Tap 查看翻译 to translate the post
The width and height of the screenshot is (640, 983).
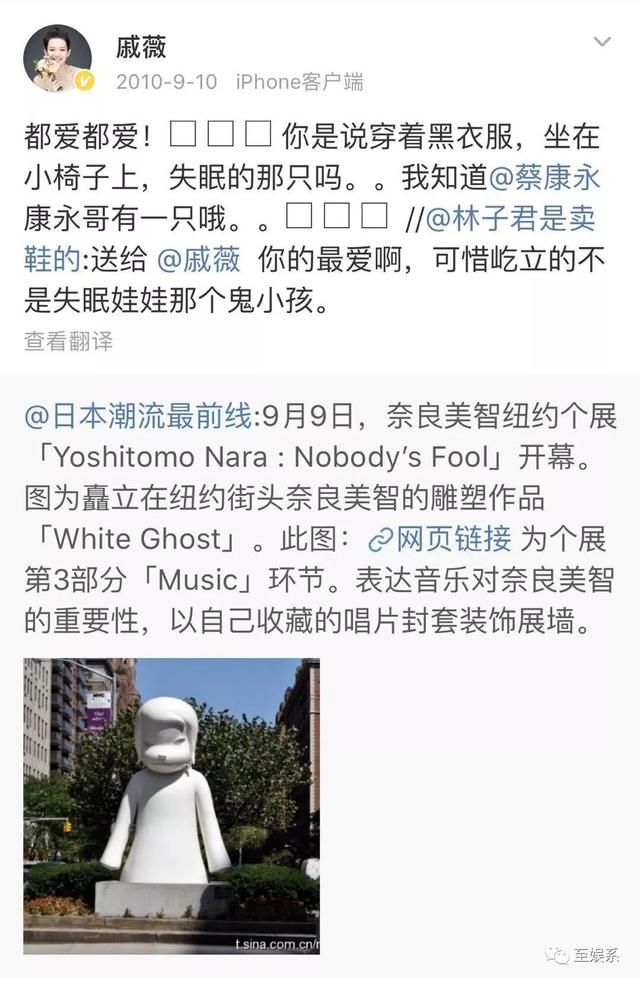(x=68, y=341)
